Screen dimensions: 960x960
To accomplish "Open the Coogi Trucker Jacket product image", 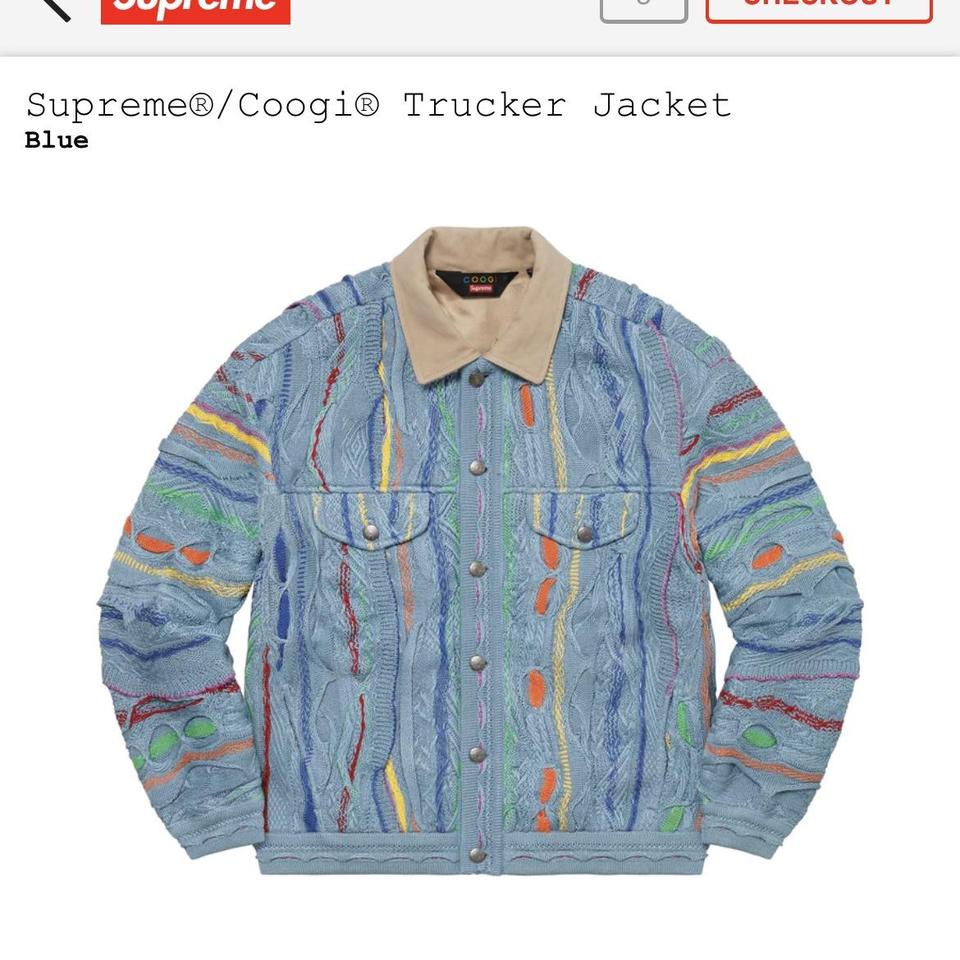I will coord(480,552).
